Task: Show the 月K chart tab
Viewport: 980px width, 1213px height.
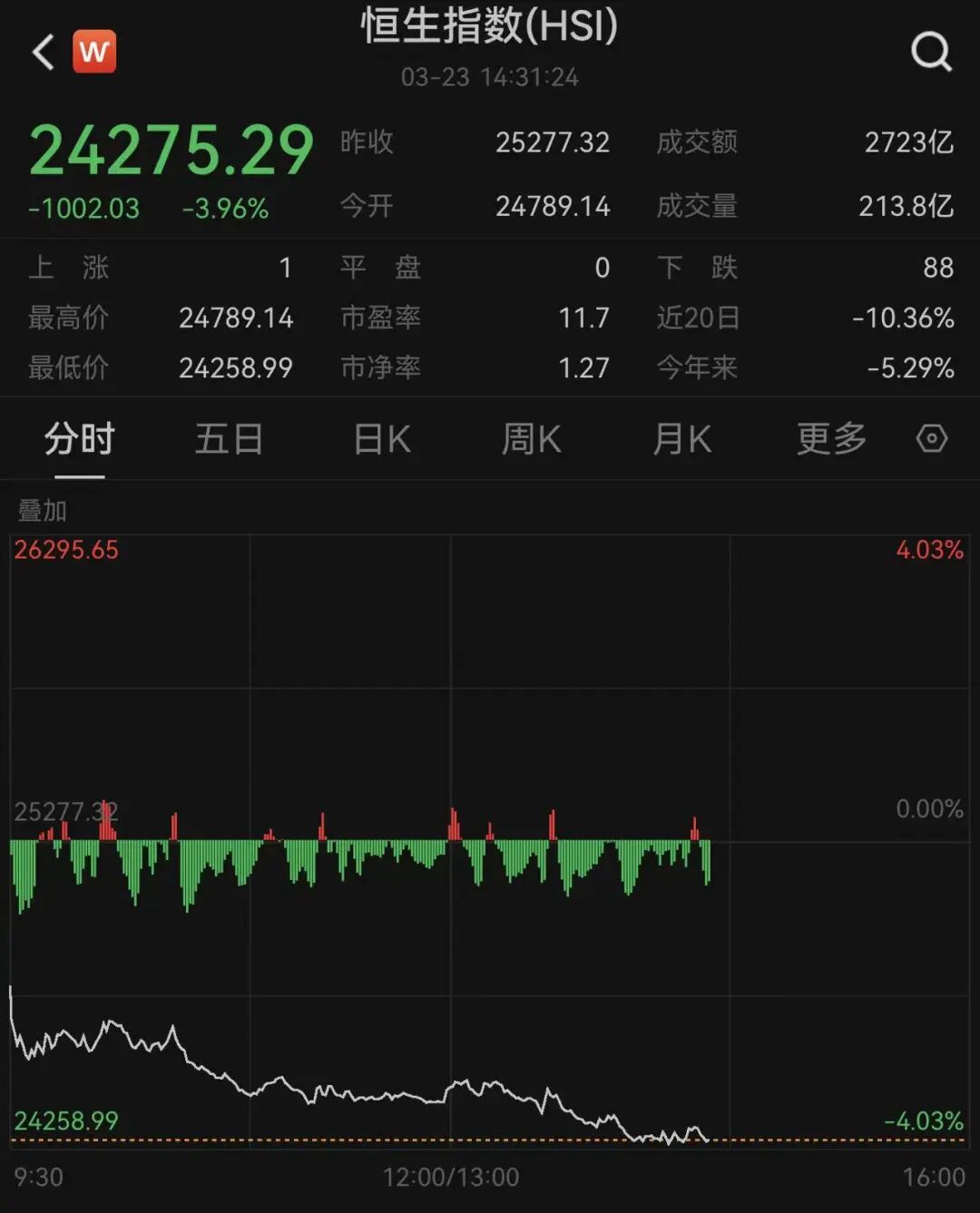Action: pyautogui.click(x=681, y=440)
